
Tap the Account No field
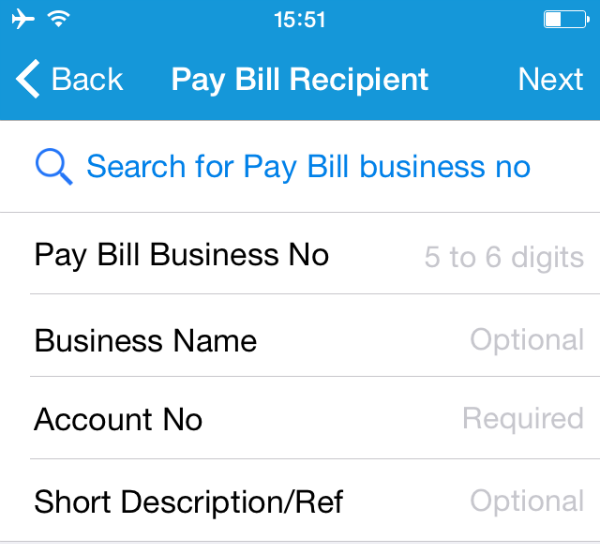click(522, 418)
